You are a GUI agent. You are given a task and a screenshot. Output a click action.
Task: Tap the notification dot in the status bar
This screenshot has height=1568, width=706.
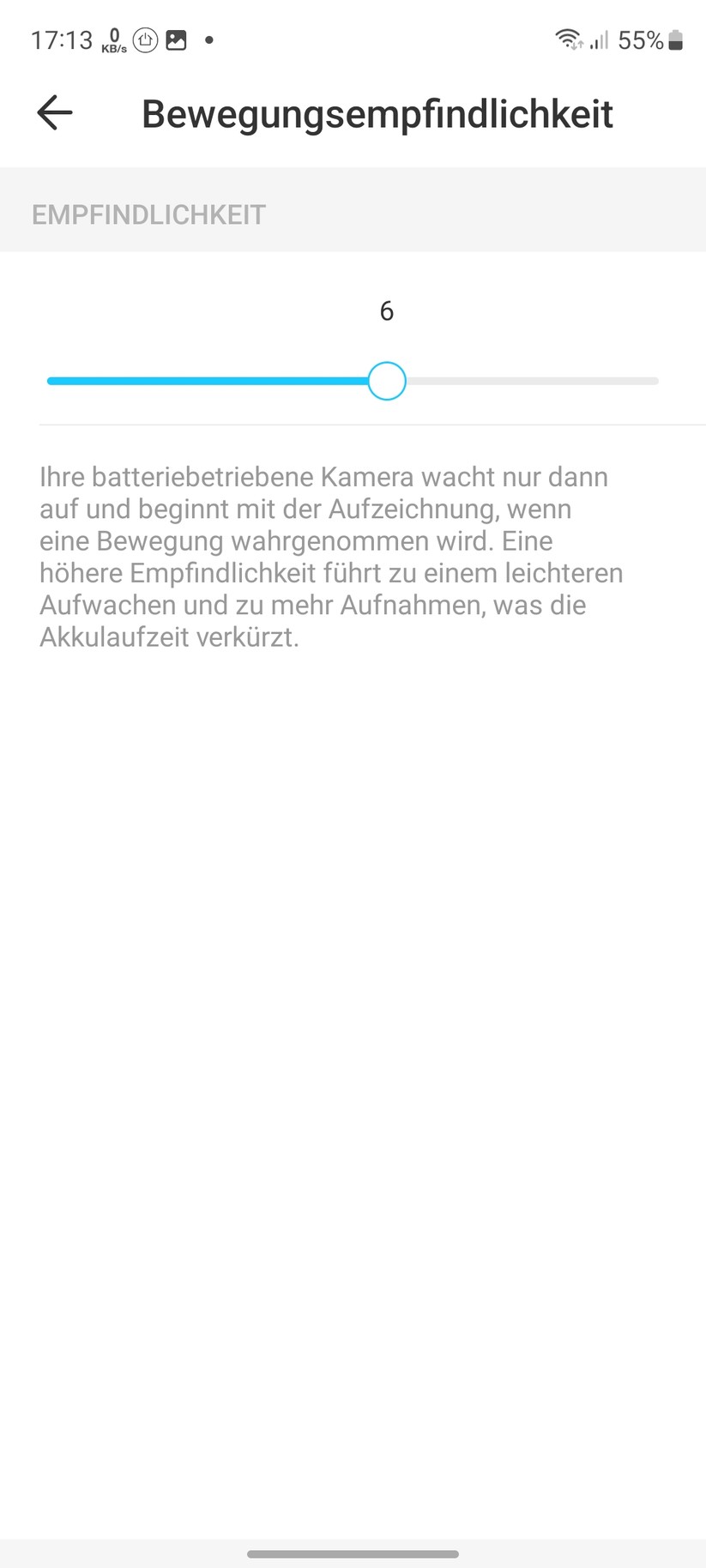tap(208, 39)
